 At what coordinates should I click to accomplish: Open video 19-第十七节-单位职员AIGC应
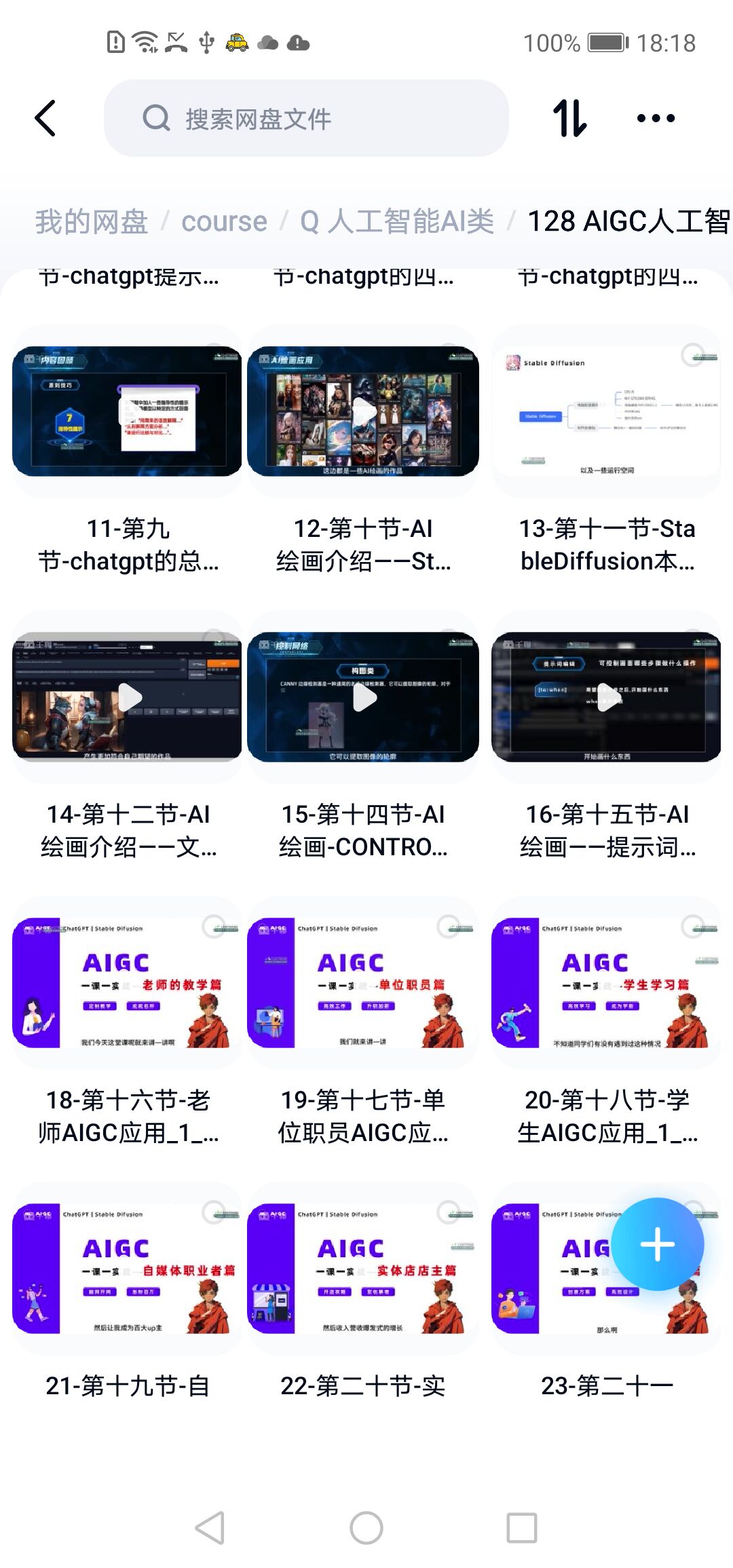pos(363,983)
